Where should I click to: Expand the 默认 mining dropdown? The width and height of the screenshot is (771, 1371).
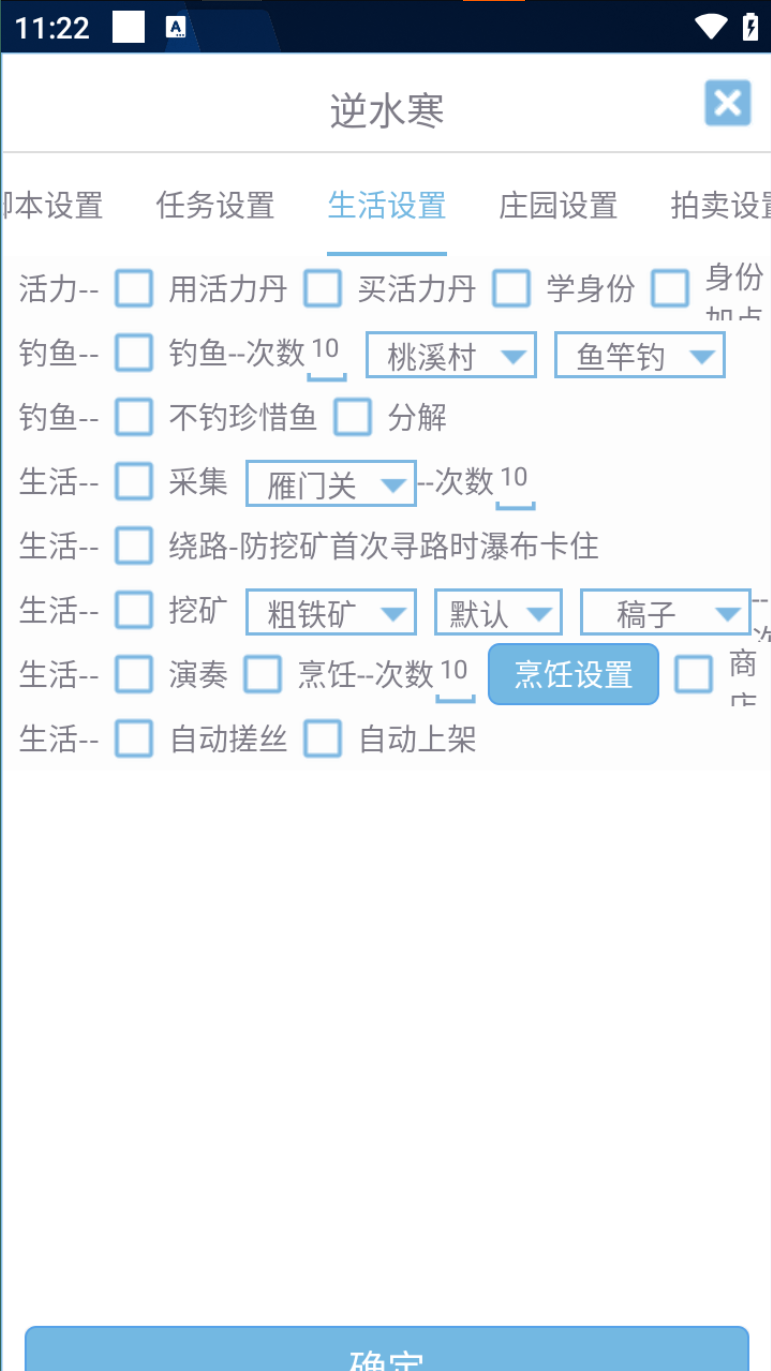(497, 611)
